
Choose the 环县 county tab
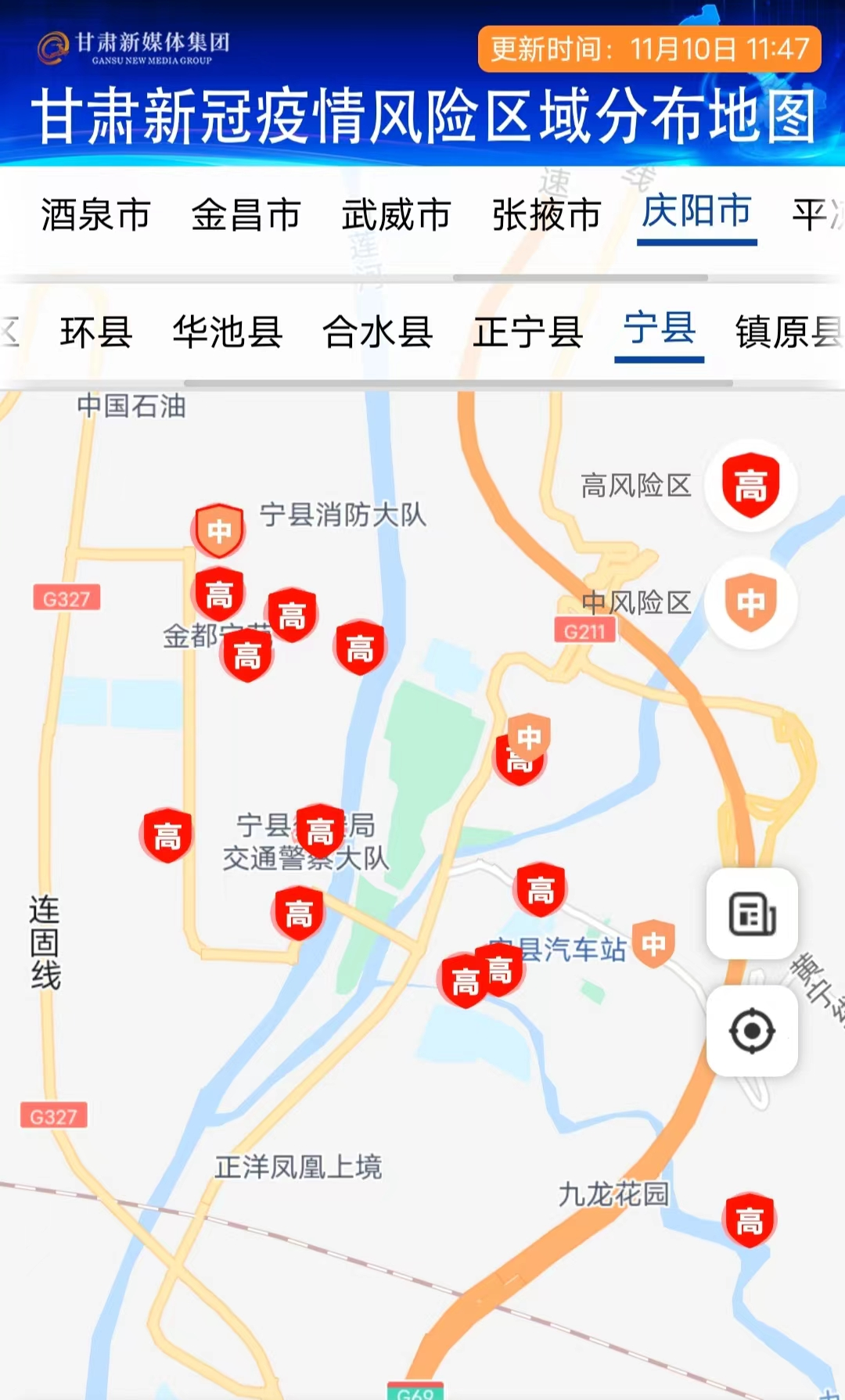96,332
